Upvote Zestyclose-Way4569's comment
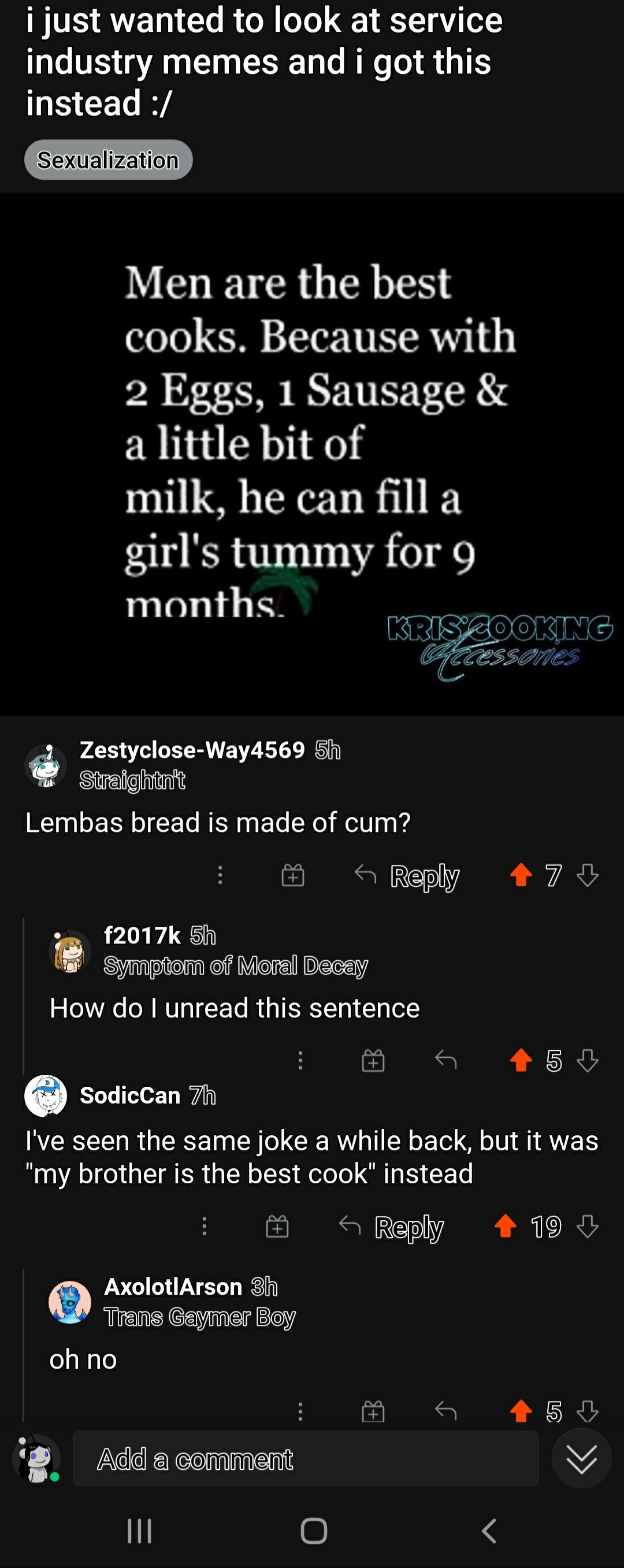This screenshot has width=624, height=1568. (521, 875)
